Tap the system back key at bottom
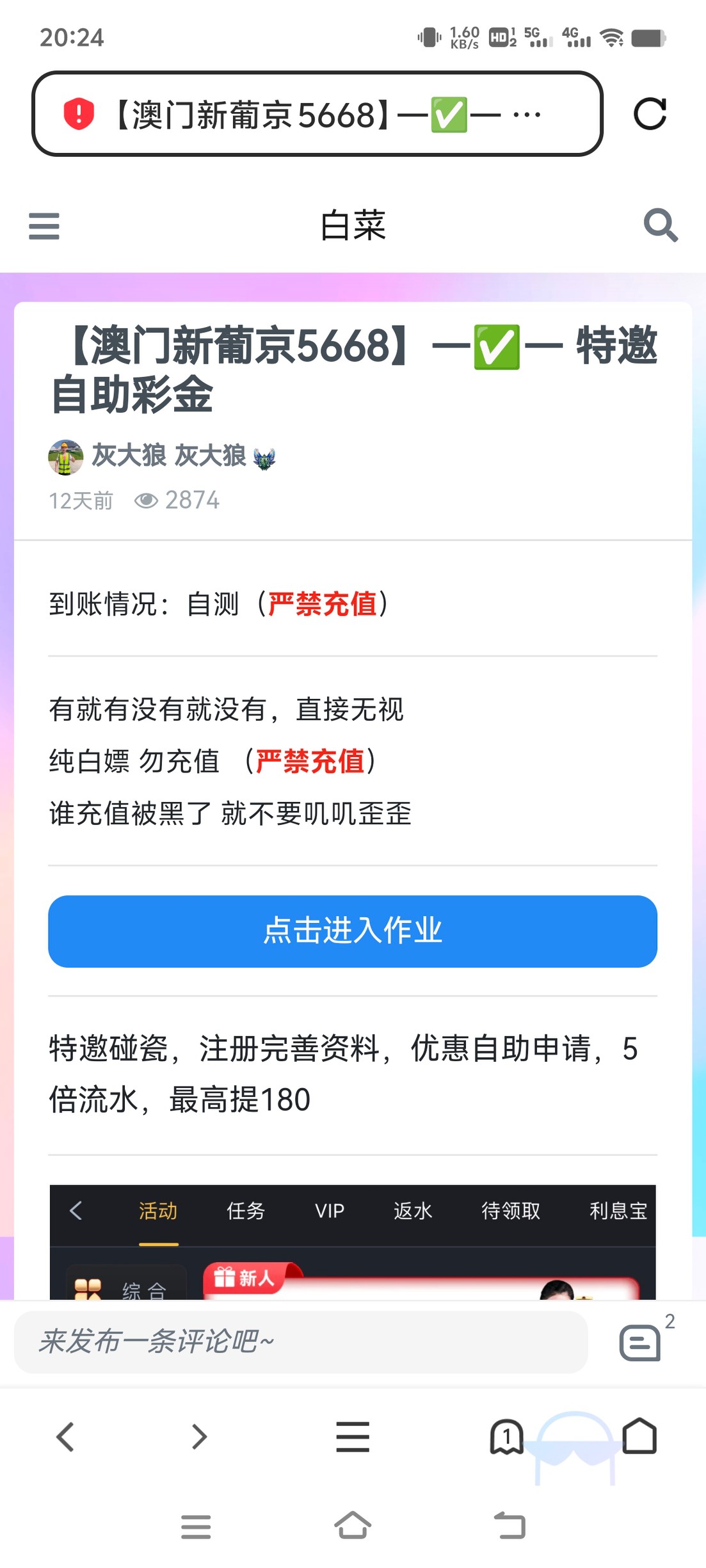 click(509, 1525)
